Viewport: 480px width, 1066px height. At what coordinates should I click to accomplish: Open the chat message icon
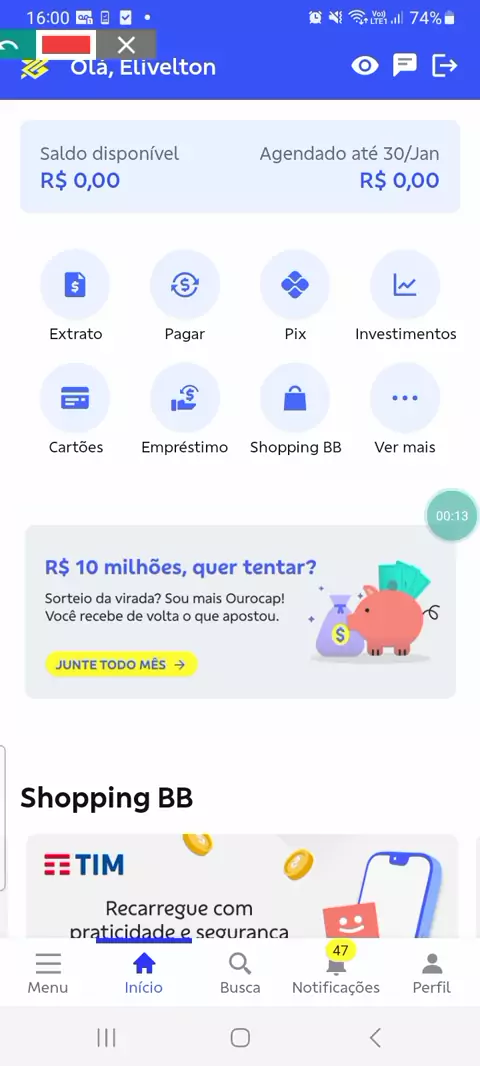pyautogui.click(x=405, y=66)
